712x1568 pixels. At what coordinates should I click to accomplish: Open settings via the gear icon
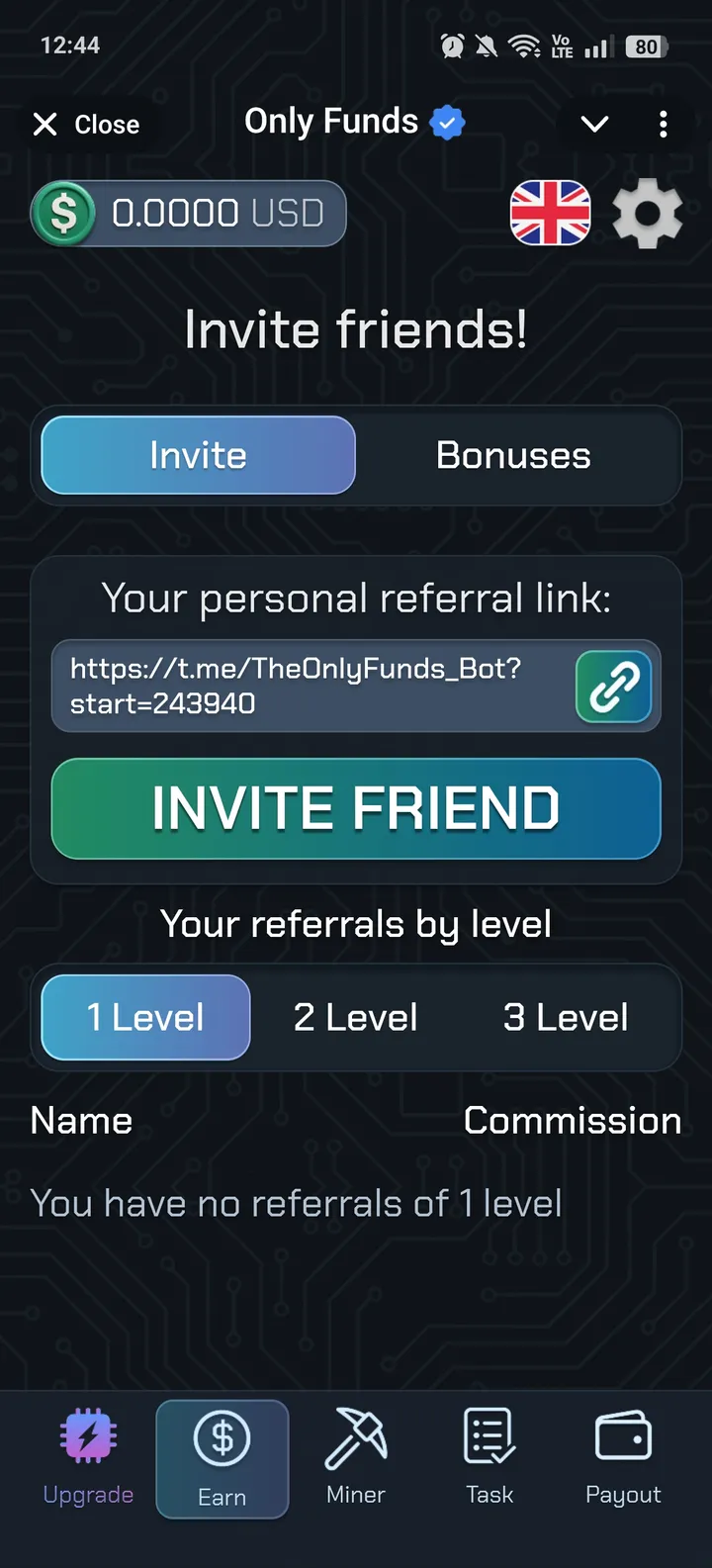[648, 213]
